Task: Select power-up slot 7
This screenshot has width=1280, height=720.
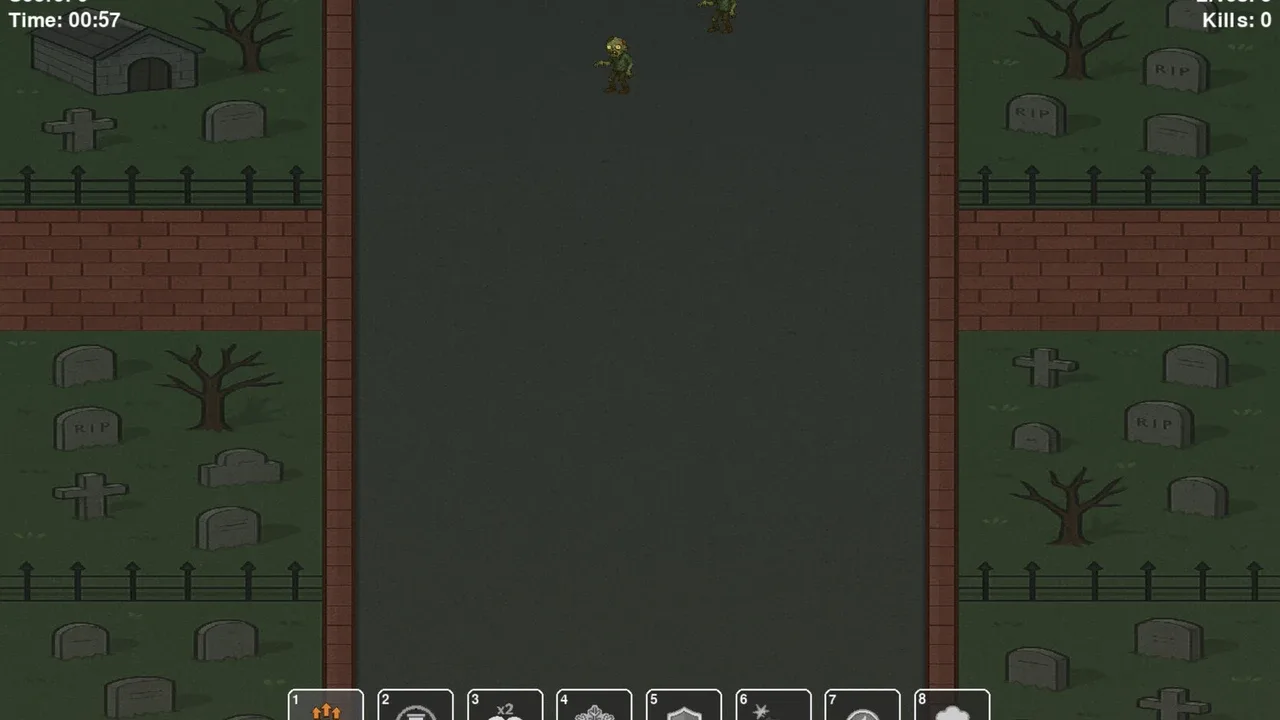Action: (863, 705)
